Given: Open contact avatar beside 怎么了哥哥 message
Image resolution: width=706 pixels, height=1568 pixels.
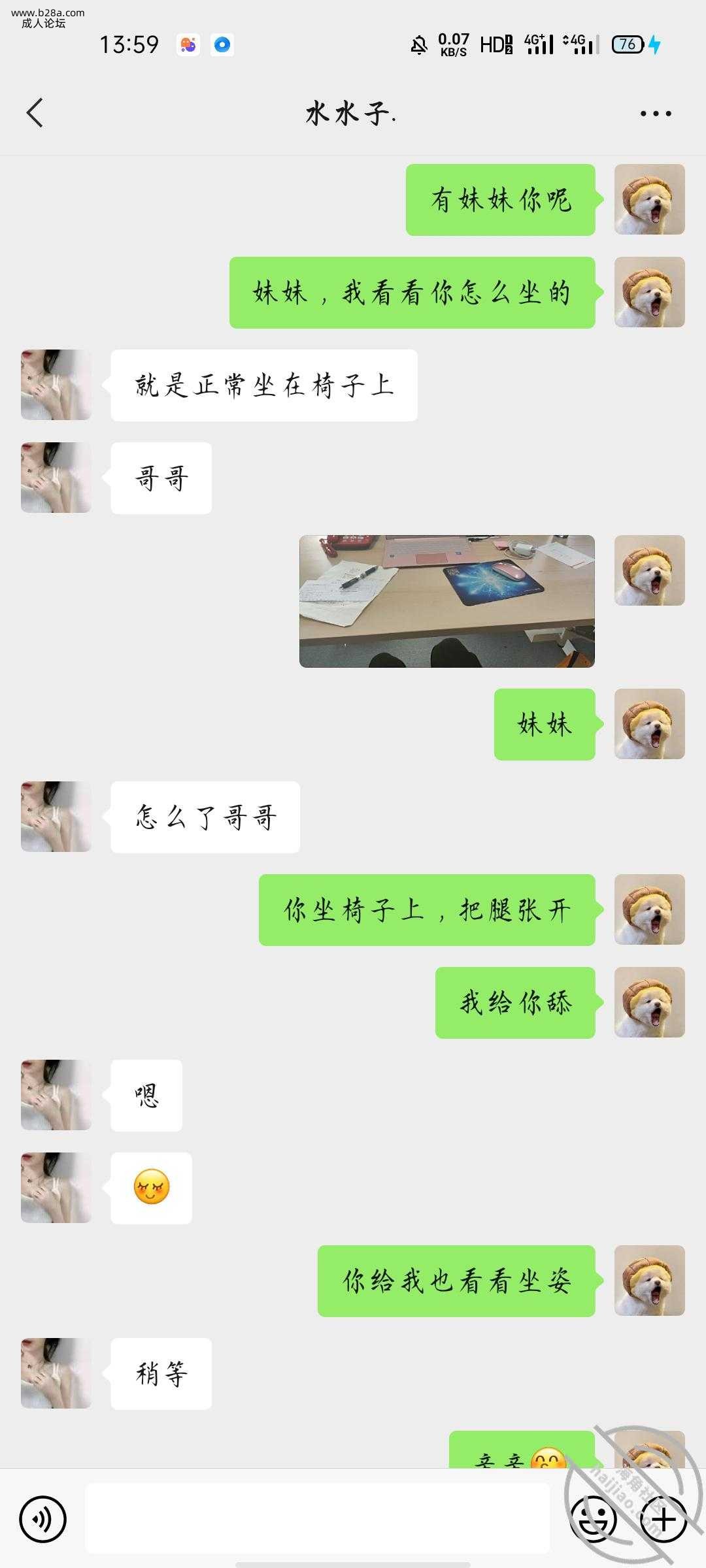Looking at the screenshot, I should (x=56, y=817).
